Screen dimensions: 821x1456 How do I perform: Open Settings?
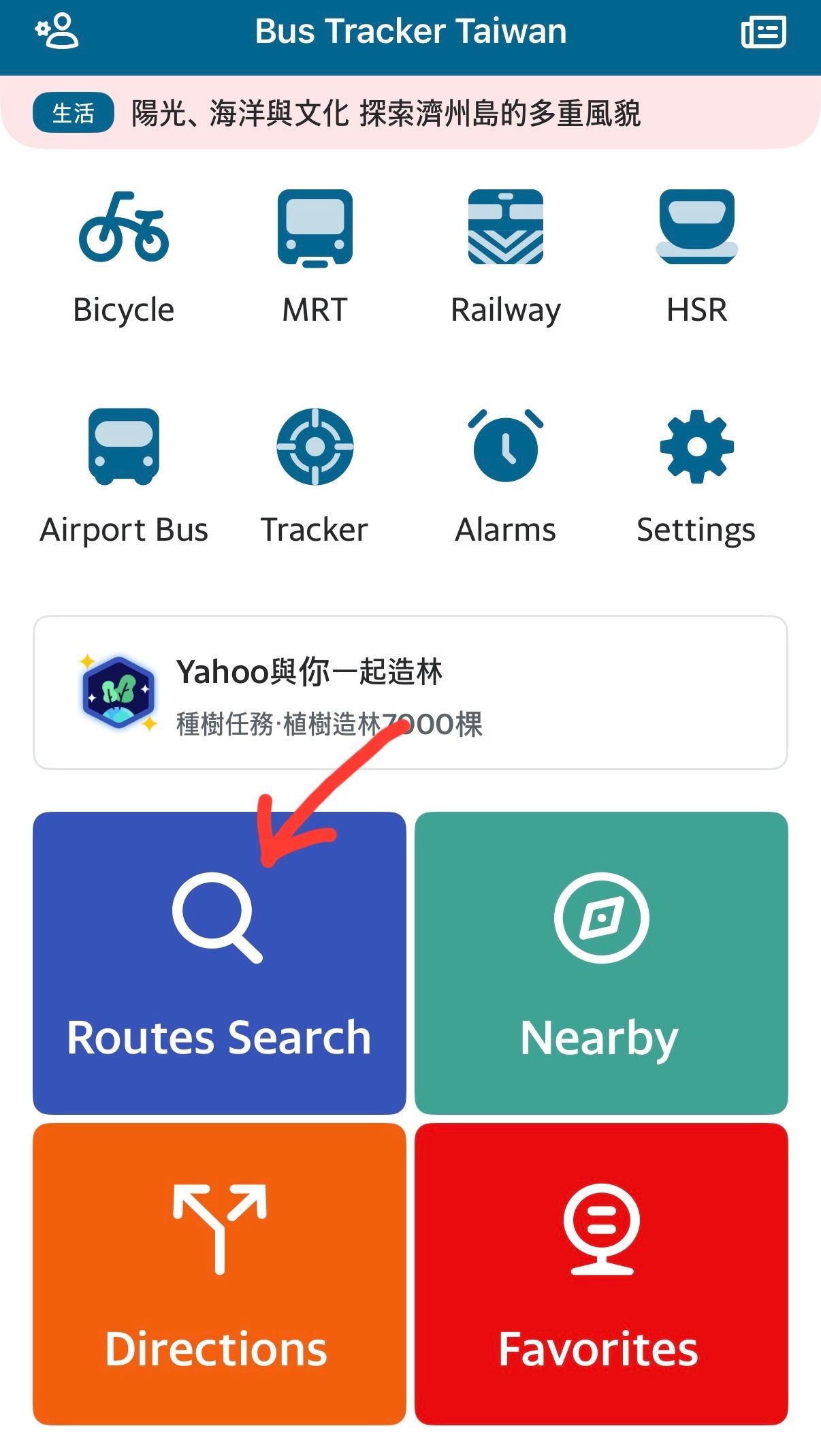(696, 477)
